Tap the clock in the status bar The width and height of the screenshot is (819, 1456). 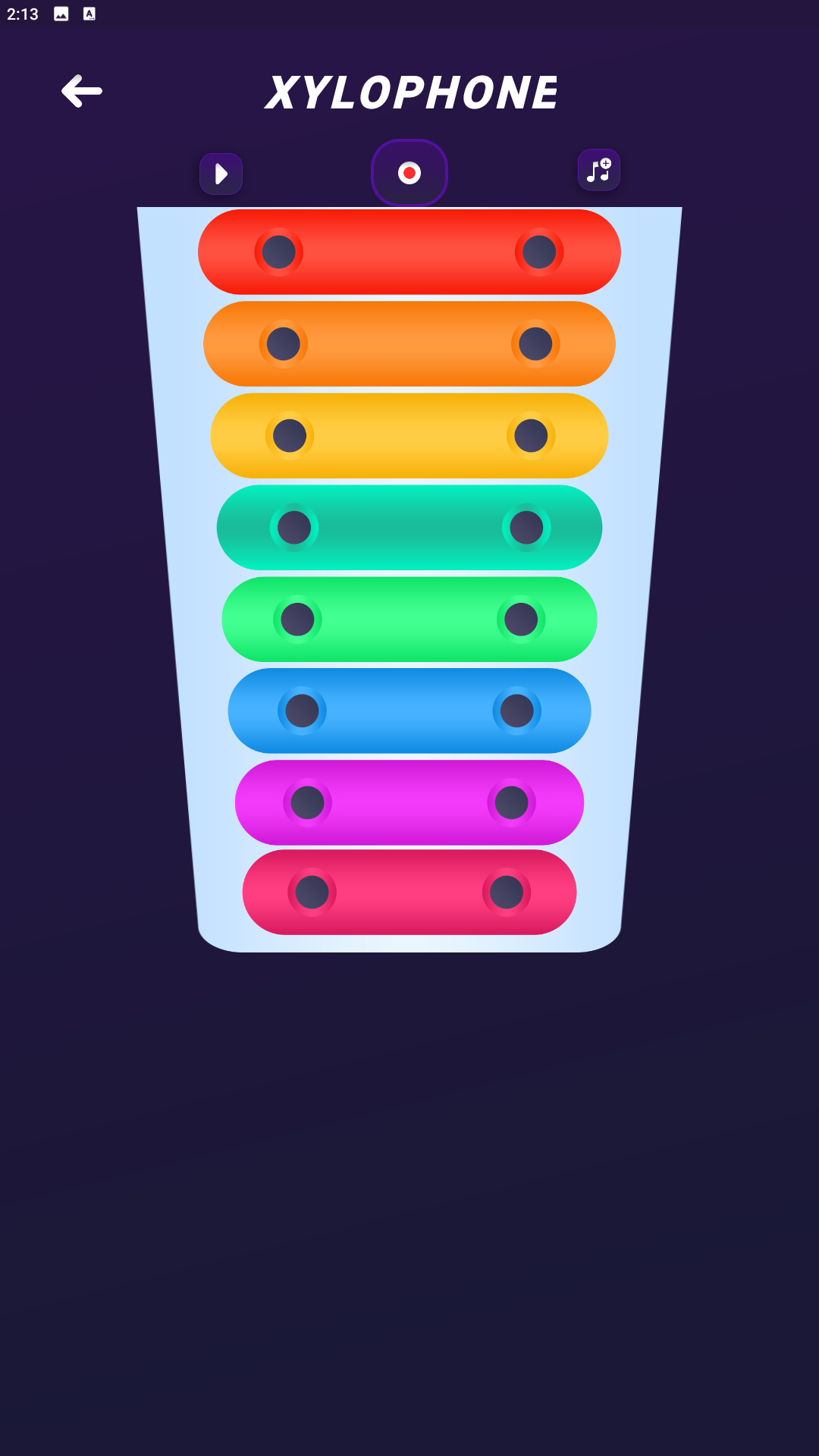click(x=23, y=13)
